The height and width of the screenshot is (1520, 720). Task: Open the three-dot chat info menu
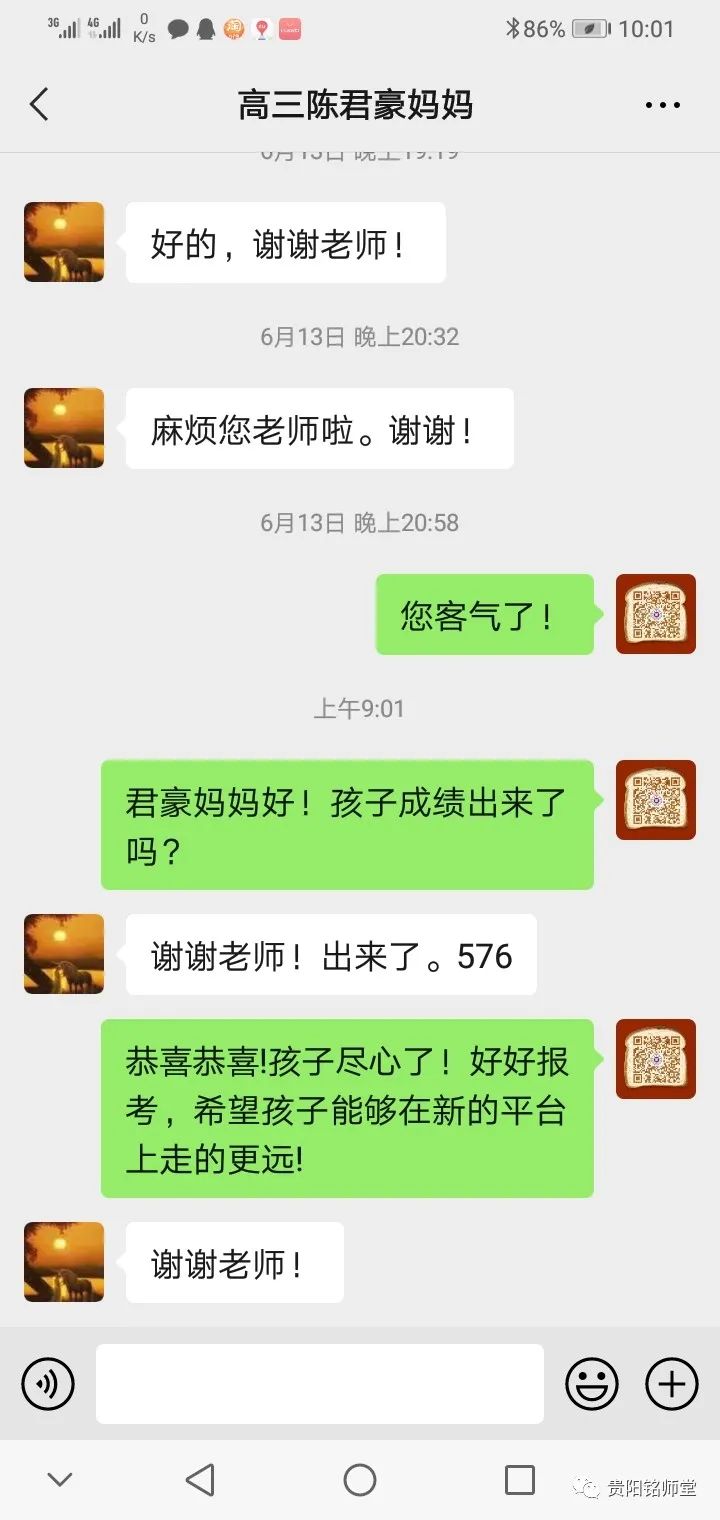point(662,105)
